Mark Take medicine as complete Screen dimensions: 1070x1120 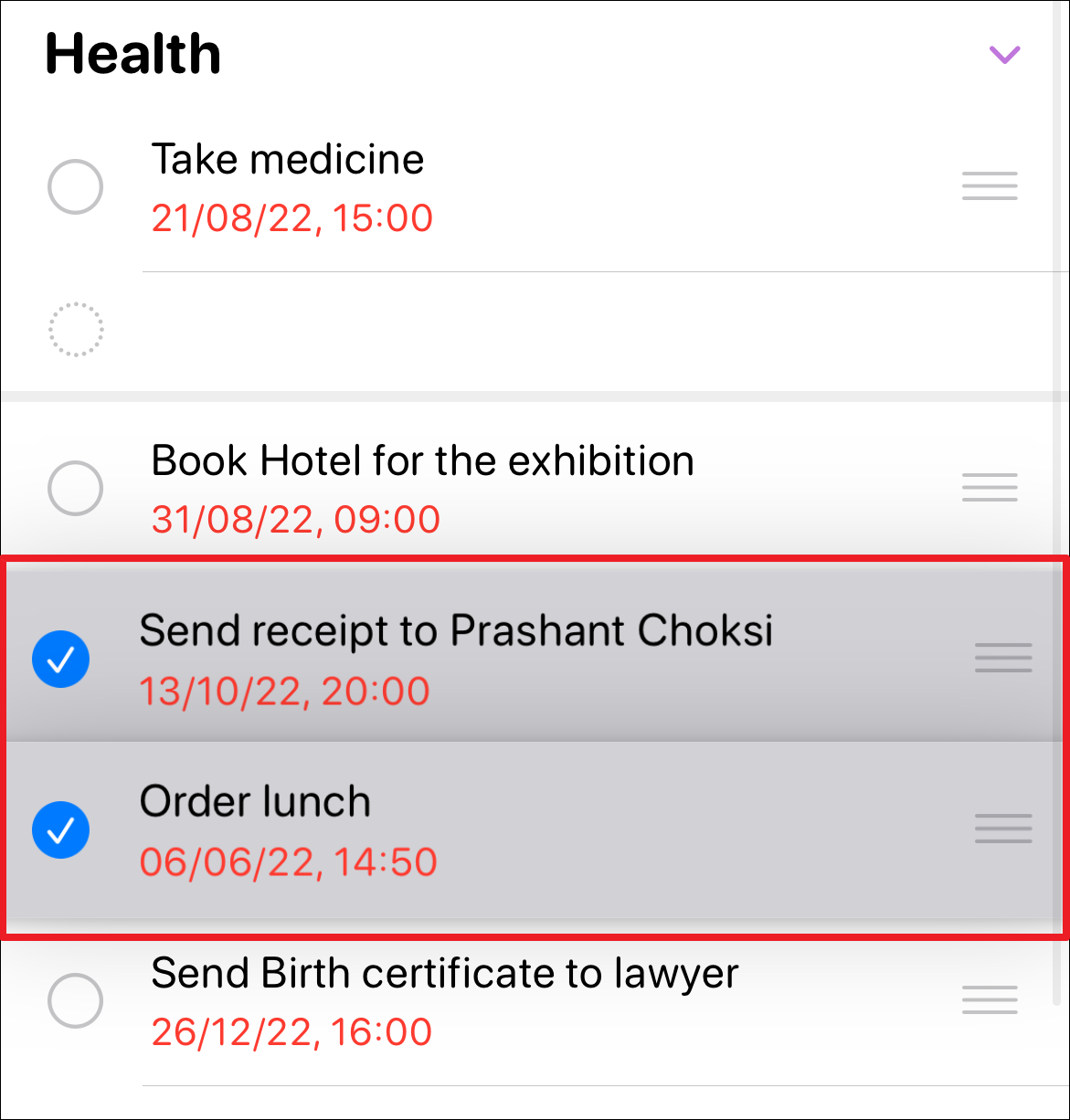click(75, 187)
